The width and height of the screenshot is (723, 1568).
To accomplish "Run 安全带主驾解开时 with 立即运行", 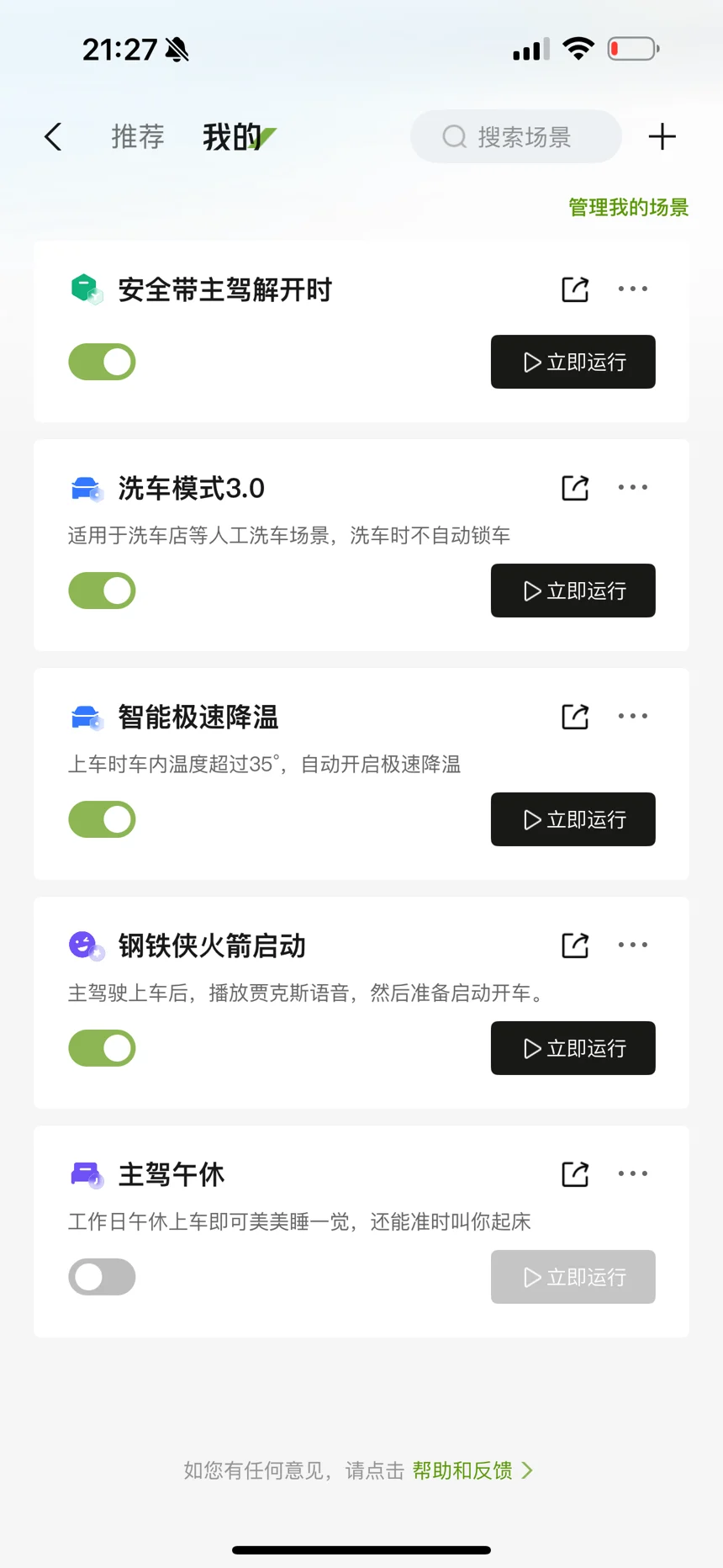I will tap(573, 362).
